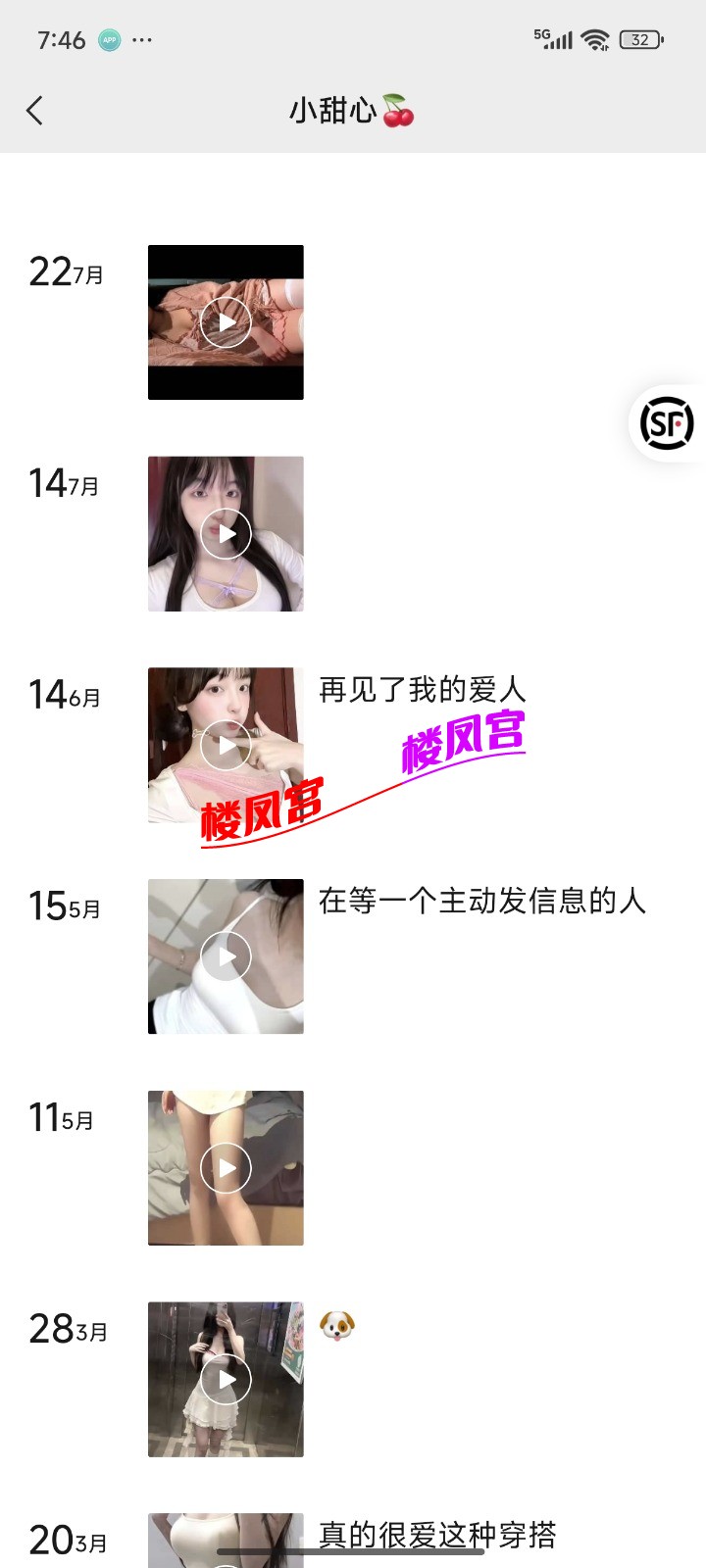Open the 15 May video '在等一个主动发信息的人'
The width and height of the screenshot is (706, 1568).
tap(226, 956)
